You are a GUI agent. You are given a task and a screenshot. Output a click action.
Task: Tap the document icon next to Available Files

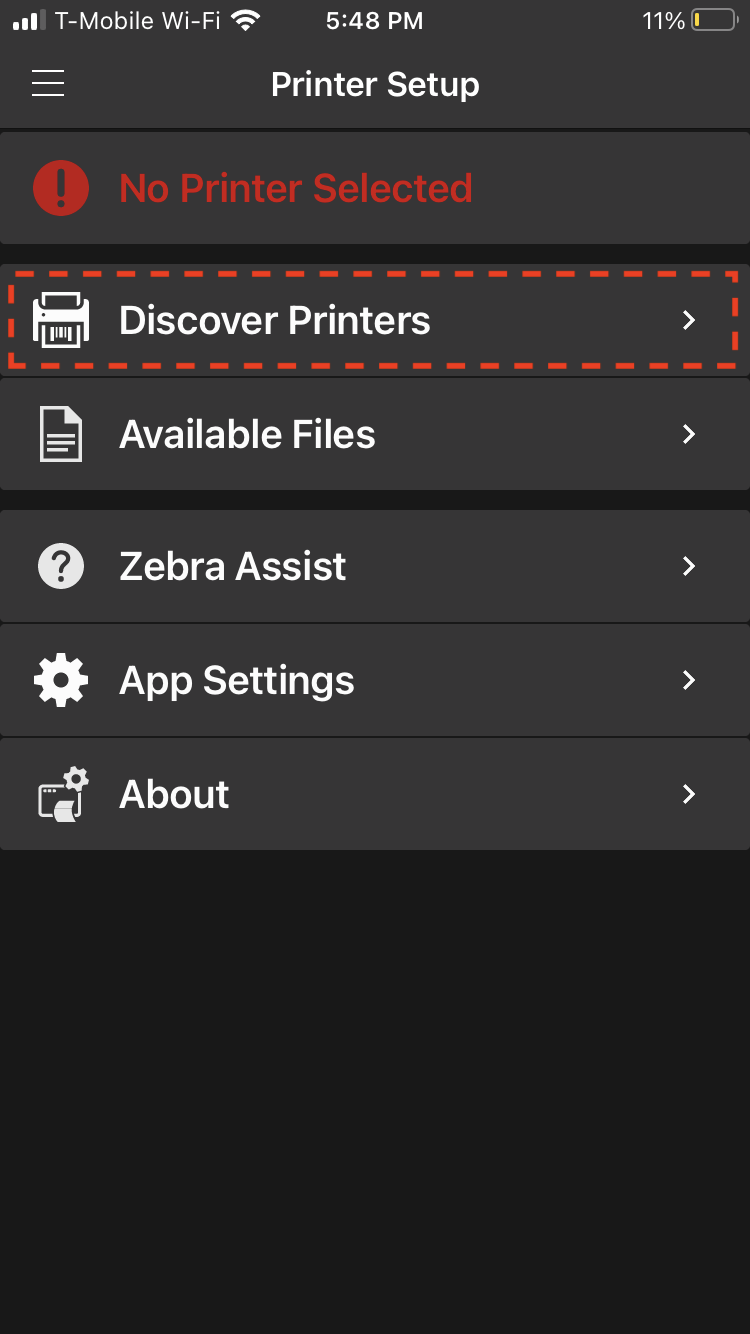point(60,434)
